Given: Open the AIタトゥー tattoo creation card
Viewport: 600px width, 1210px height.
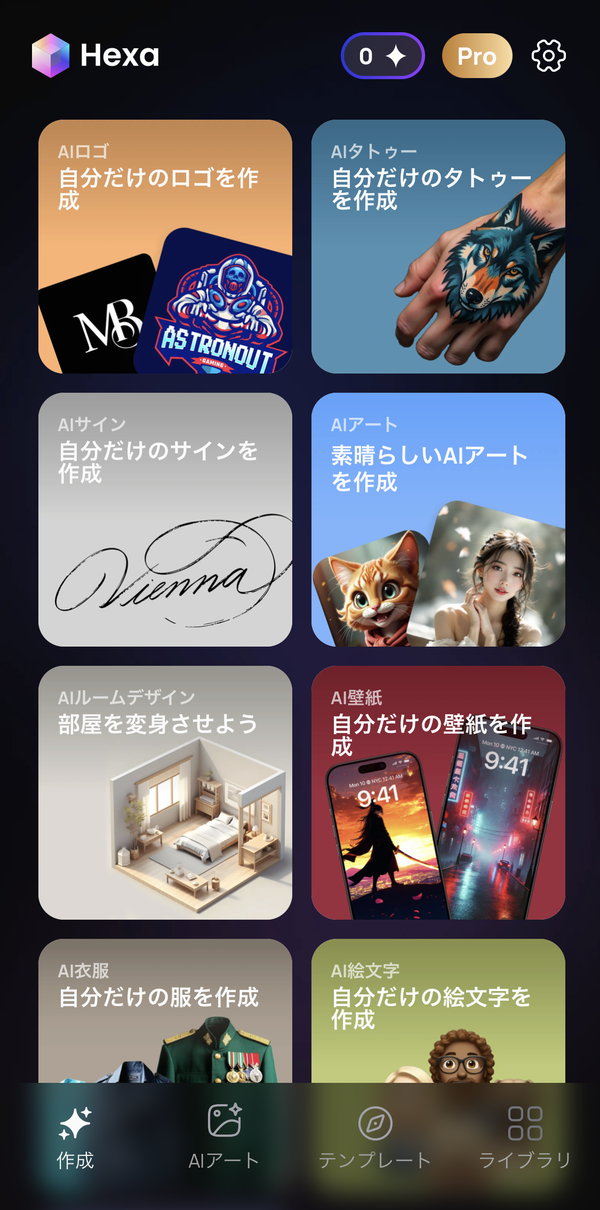Looking at the screenshot, I should 438,246.
